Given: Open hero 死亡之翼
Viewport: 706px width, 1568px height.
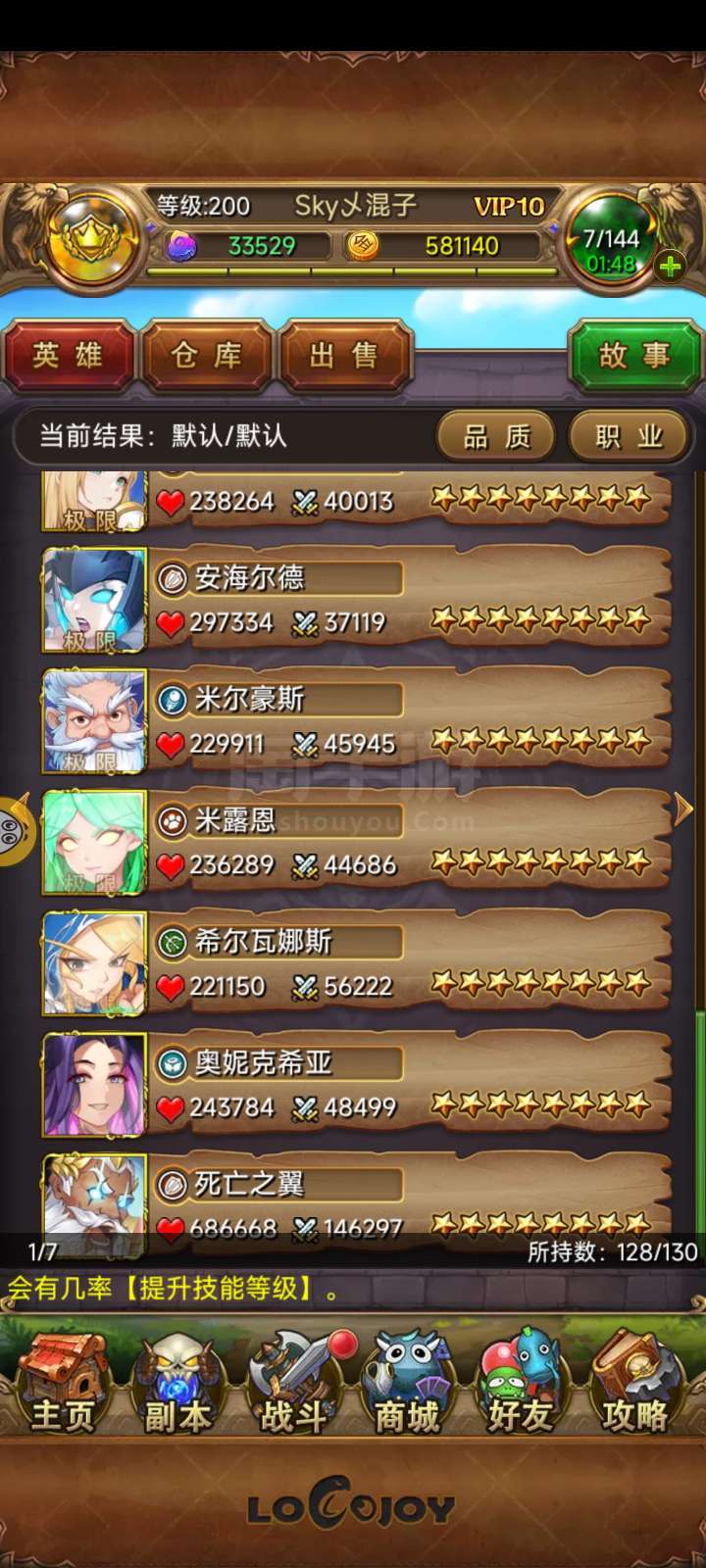Looking at the screenshot, I should point(357,1196).
